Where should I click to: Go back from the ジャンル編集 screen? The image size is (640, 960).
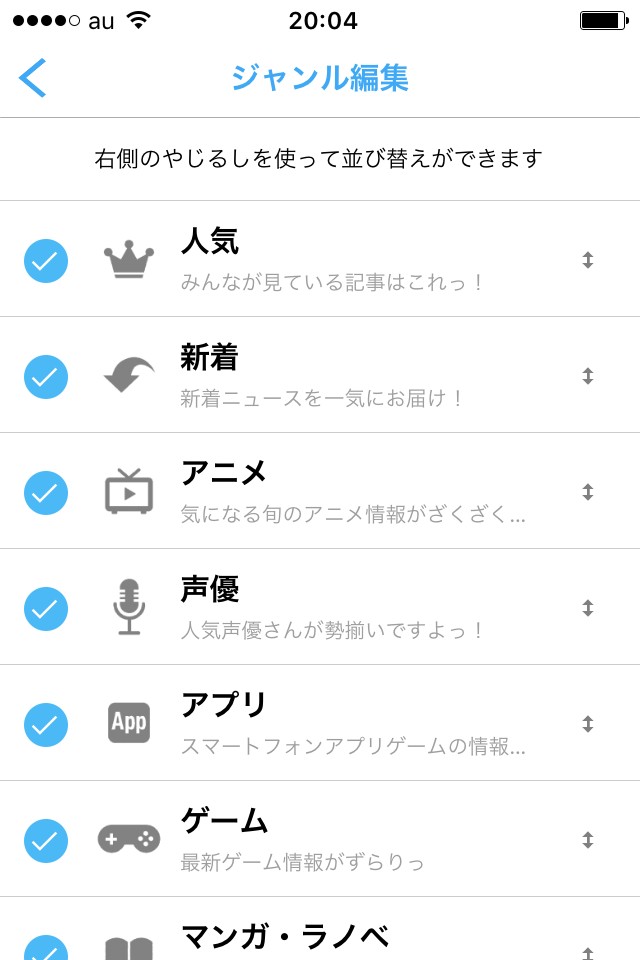point(33,78)
